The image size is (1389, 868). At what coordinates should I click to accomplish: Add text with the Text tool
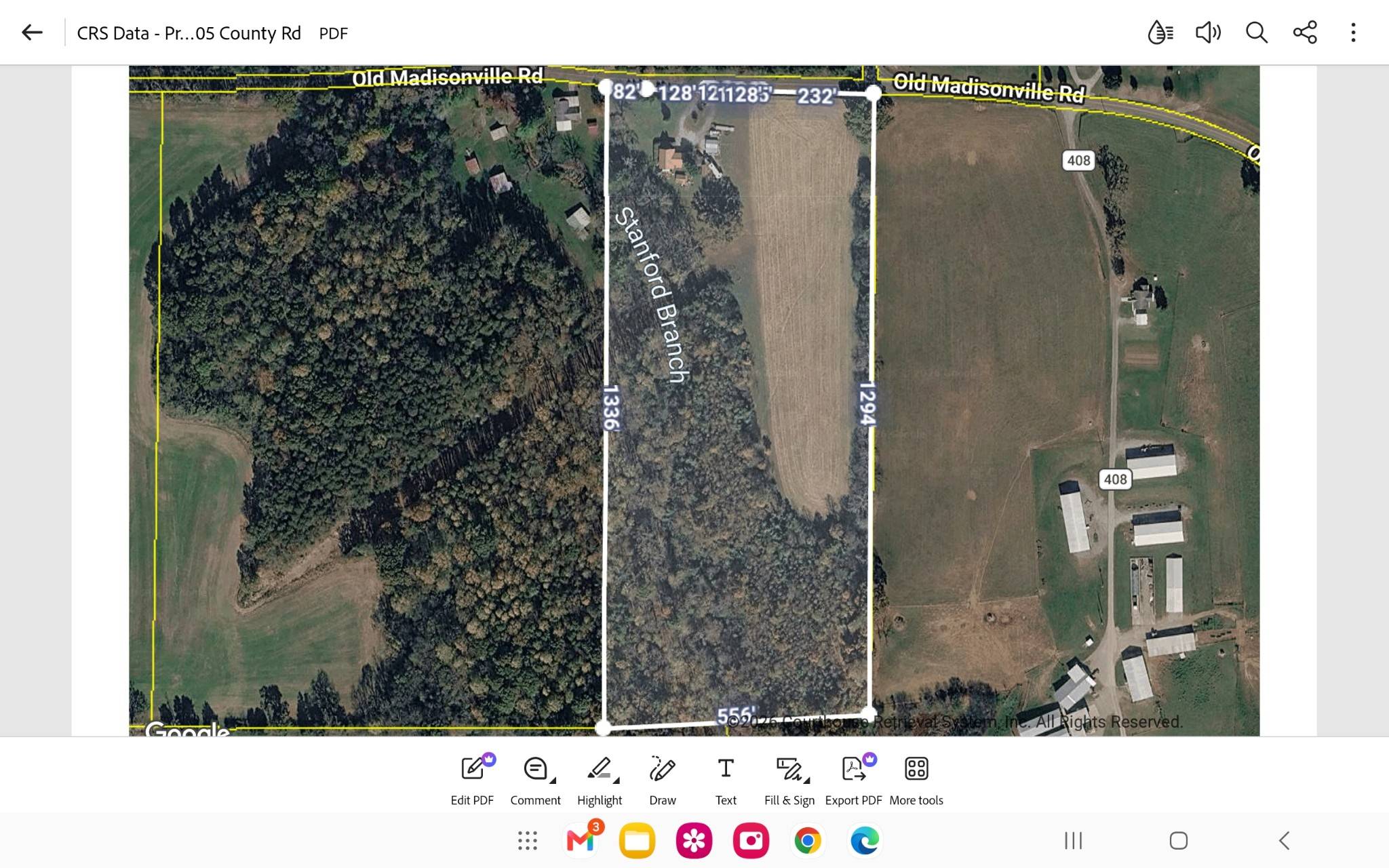point(726,780)
